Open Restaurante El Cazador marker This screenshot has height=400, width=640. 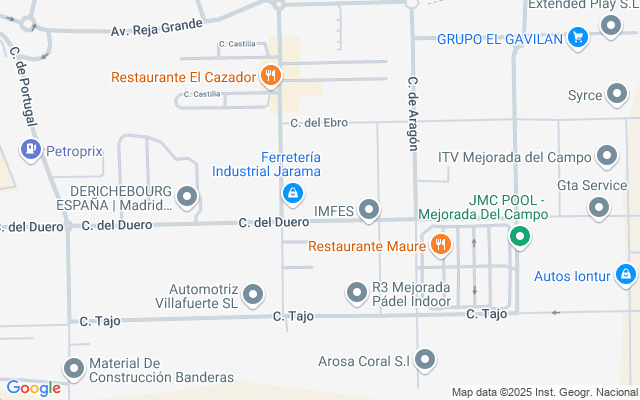pyautogui.click(x=269, y=75)
